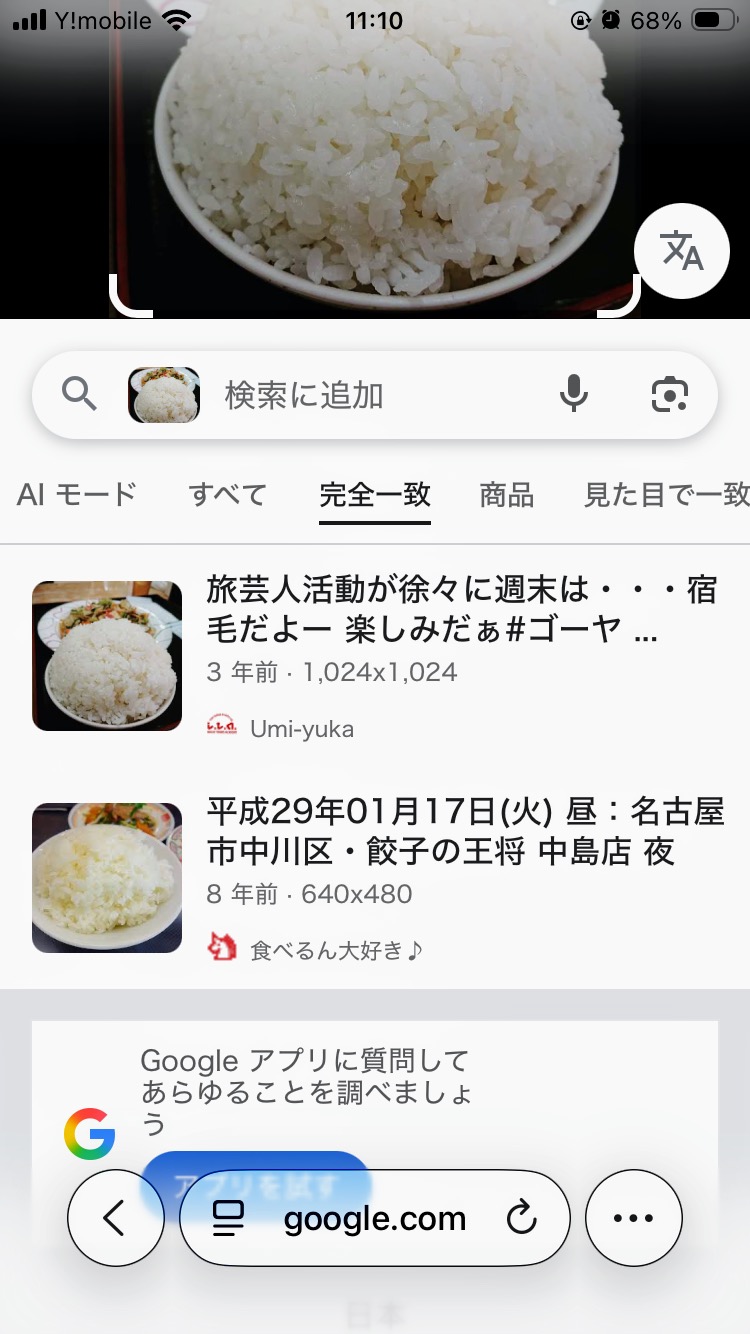
Task: Open the 餃子の王将 中島店 result
Action: (x=464, y=832)
